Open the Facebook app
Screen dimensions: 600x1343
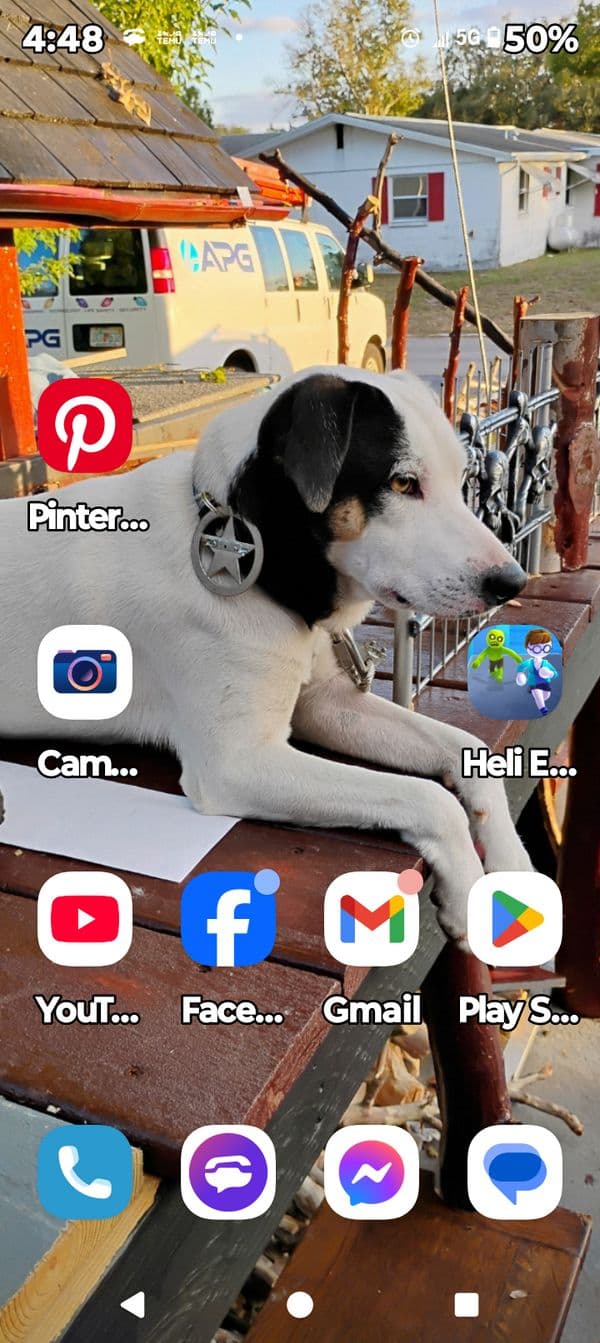coord(228,919)
